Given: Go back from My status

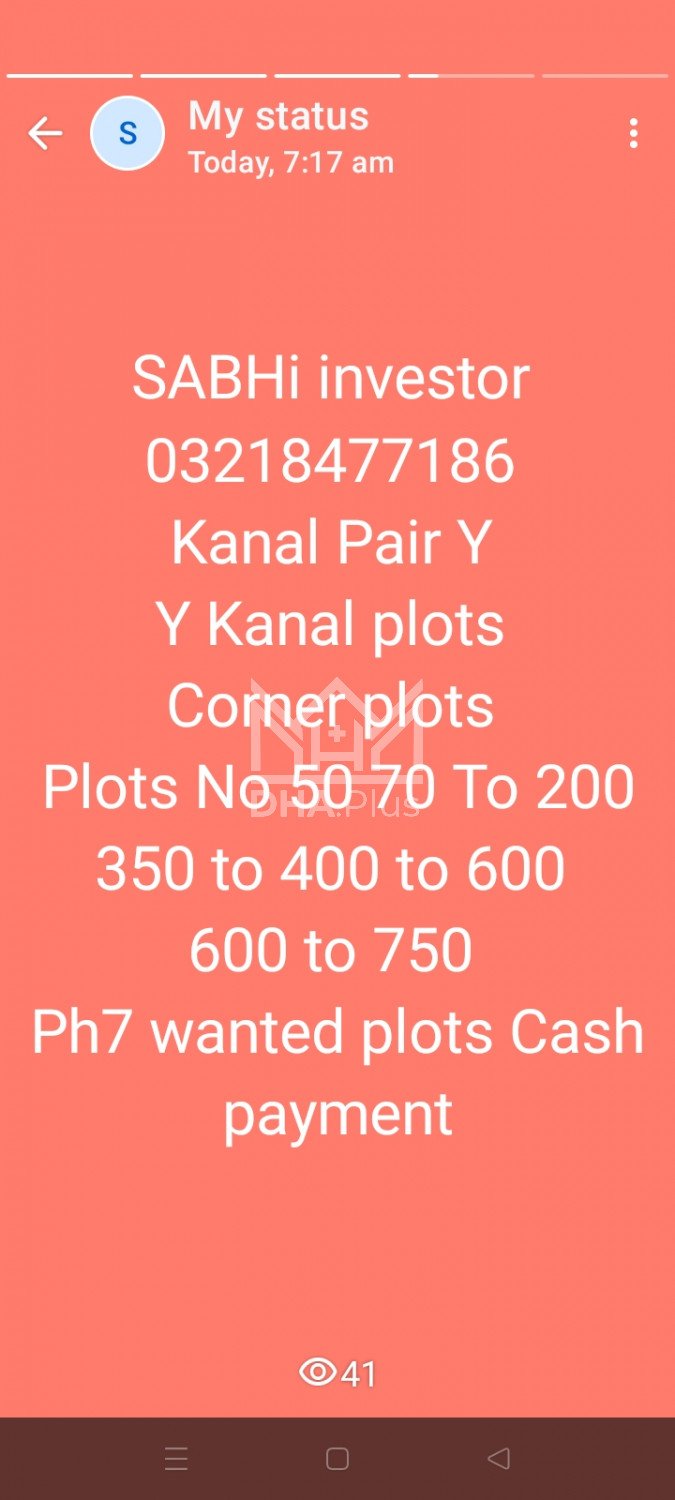Looking at the screenshot, I should (45, 134).
